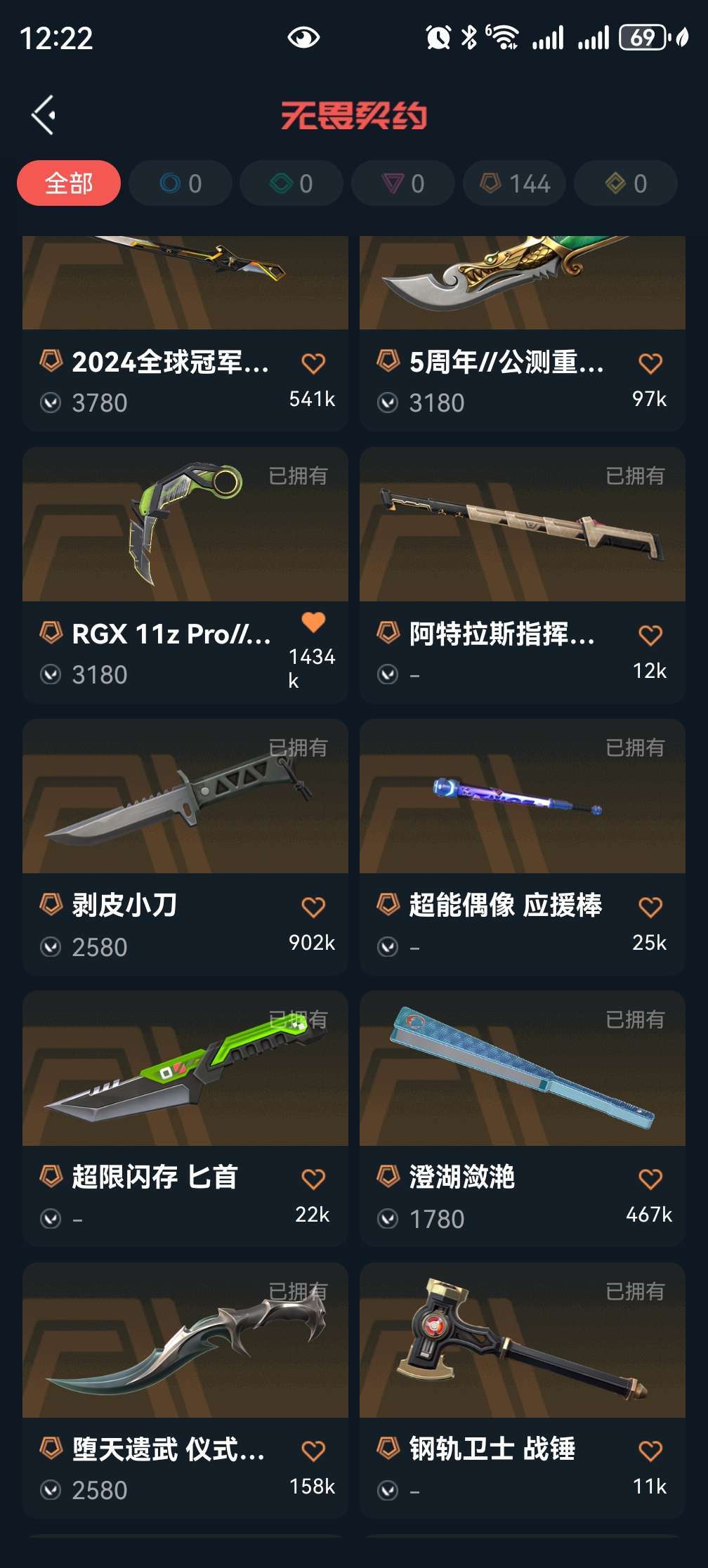Go back using the top-left arrow
Screen dimensions: 708x1568
point(44,115)
